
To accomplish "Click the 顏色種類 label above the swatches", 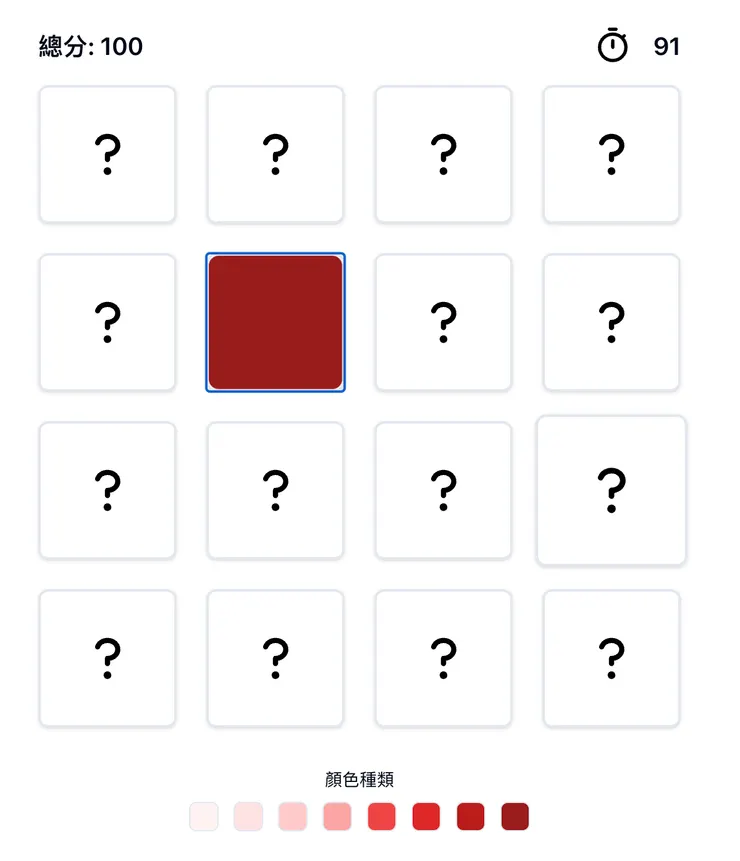I will point(361,779).
